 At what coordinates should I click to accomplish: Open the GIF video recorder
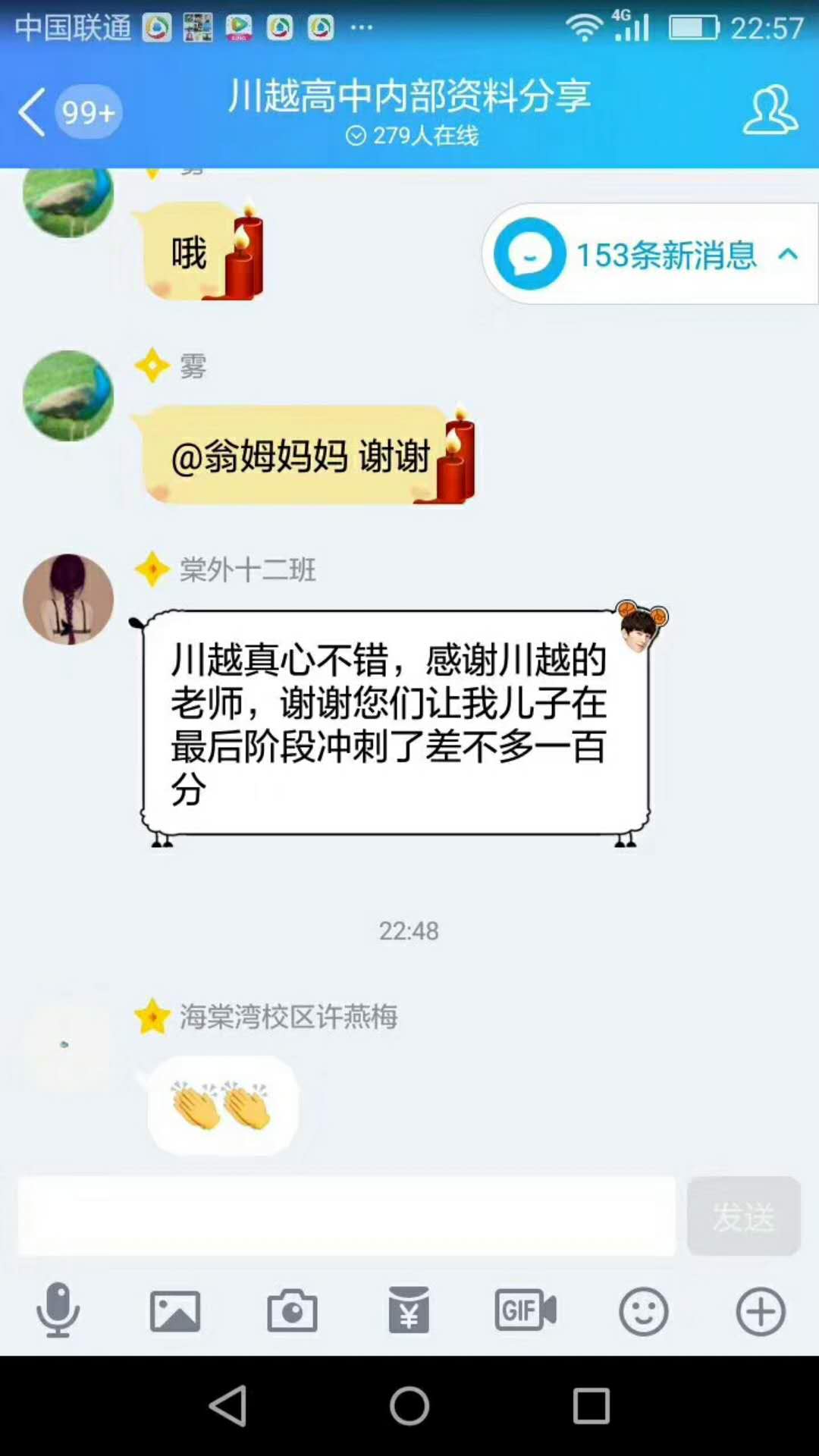(526, 1310)
